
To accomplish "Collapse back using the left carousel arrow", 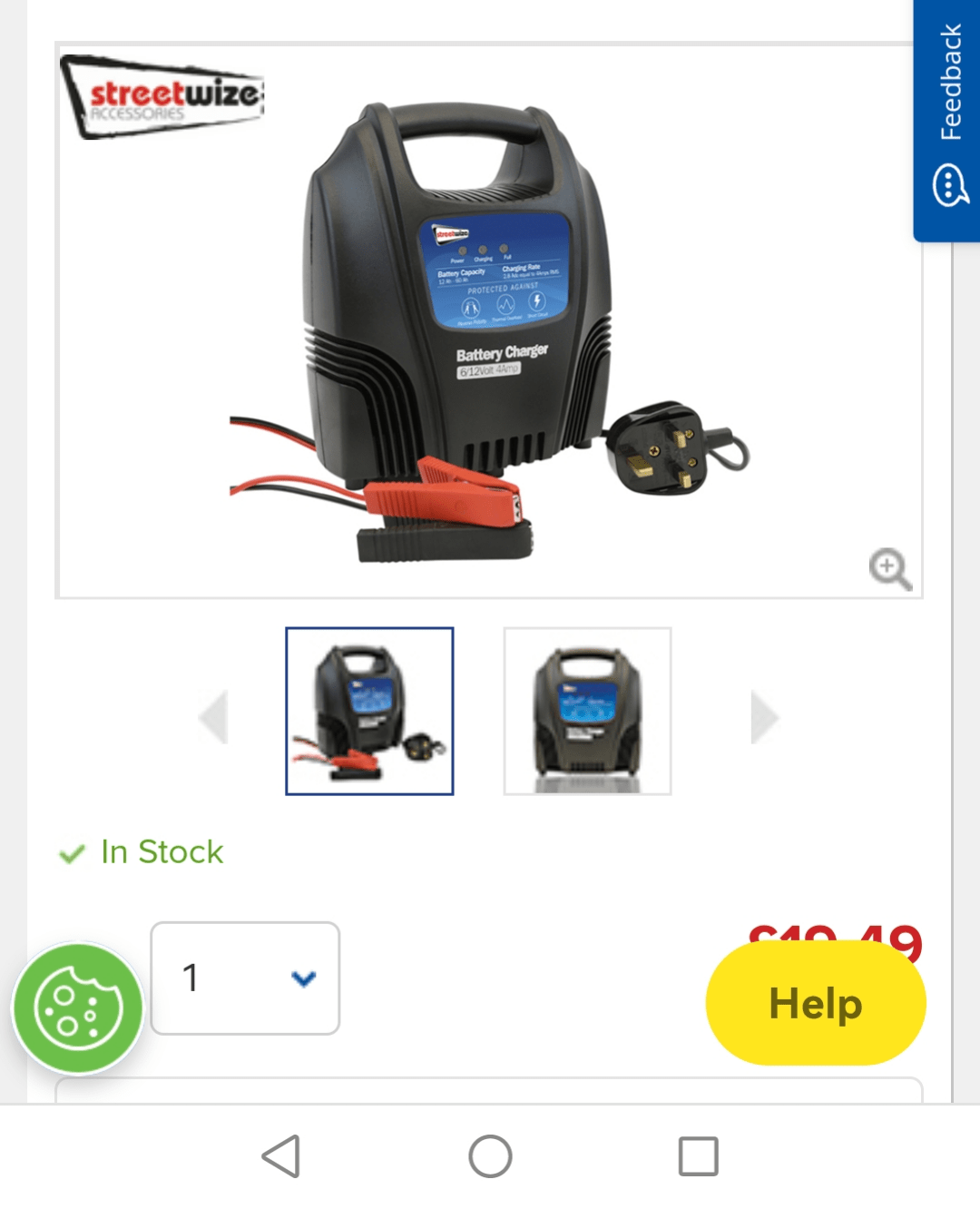I will pyautogui.click(x=215, y=717).
